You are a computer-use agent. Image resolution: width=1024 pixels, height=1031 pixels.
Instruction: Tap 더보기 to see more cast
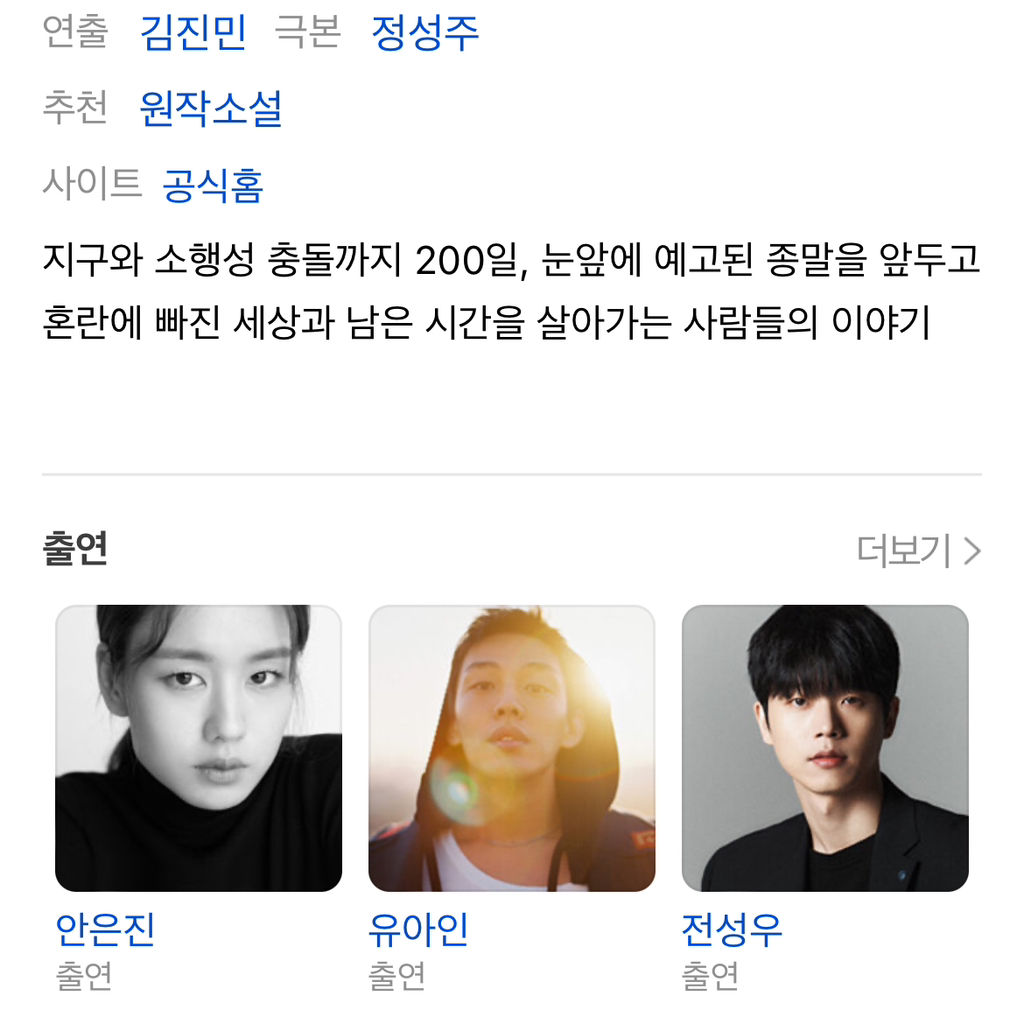coord(918,550)
